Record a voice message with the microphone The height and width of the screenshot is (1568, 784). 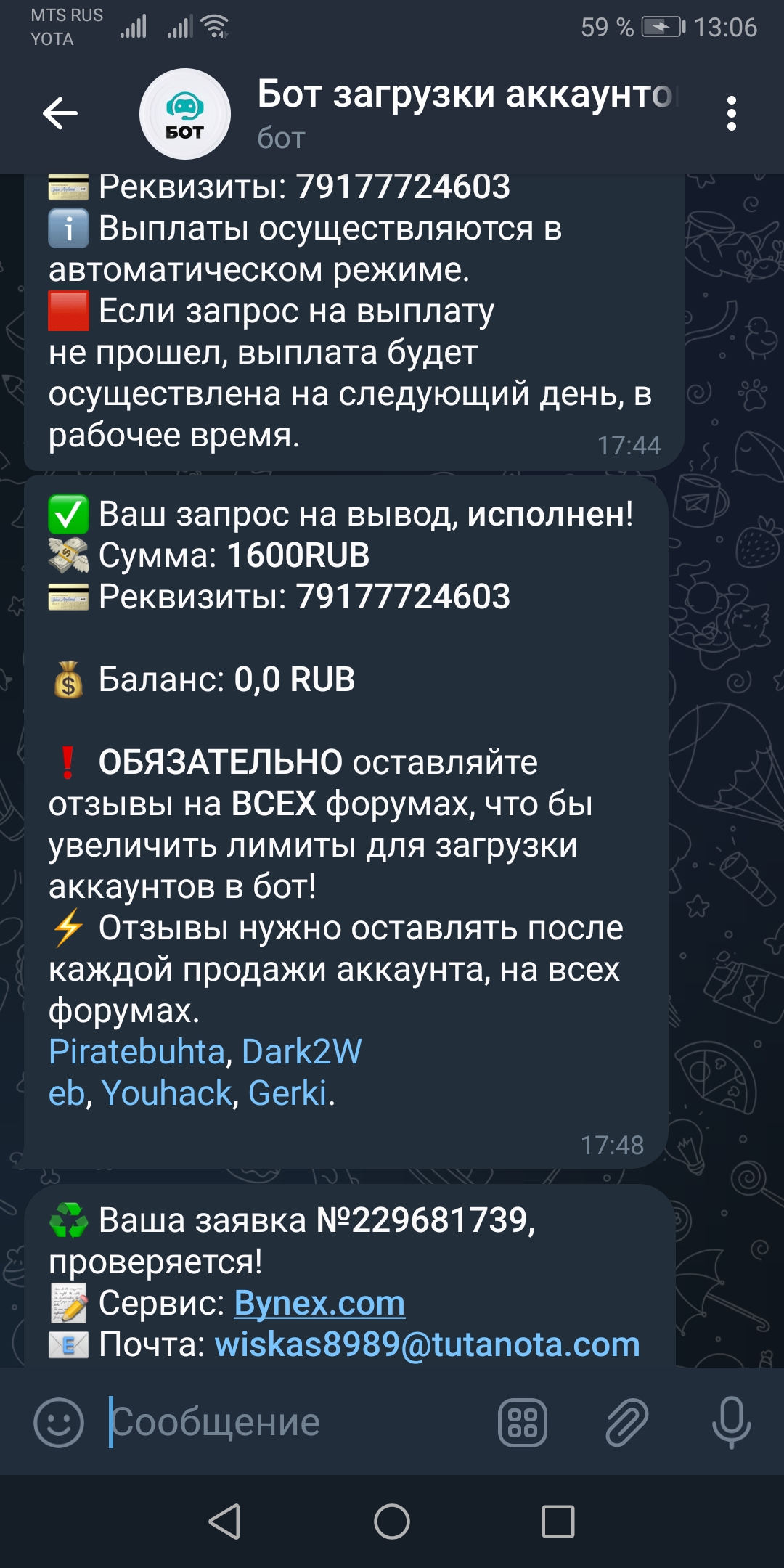point(730,1423)
